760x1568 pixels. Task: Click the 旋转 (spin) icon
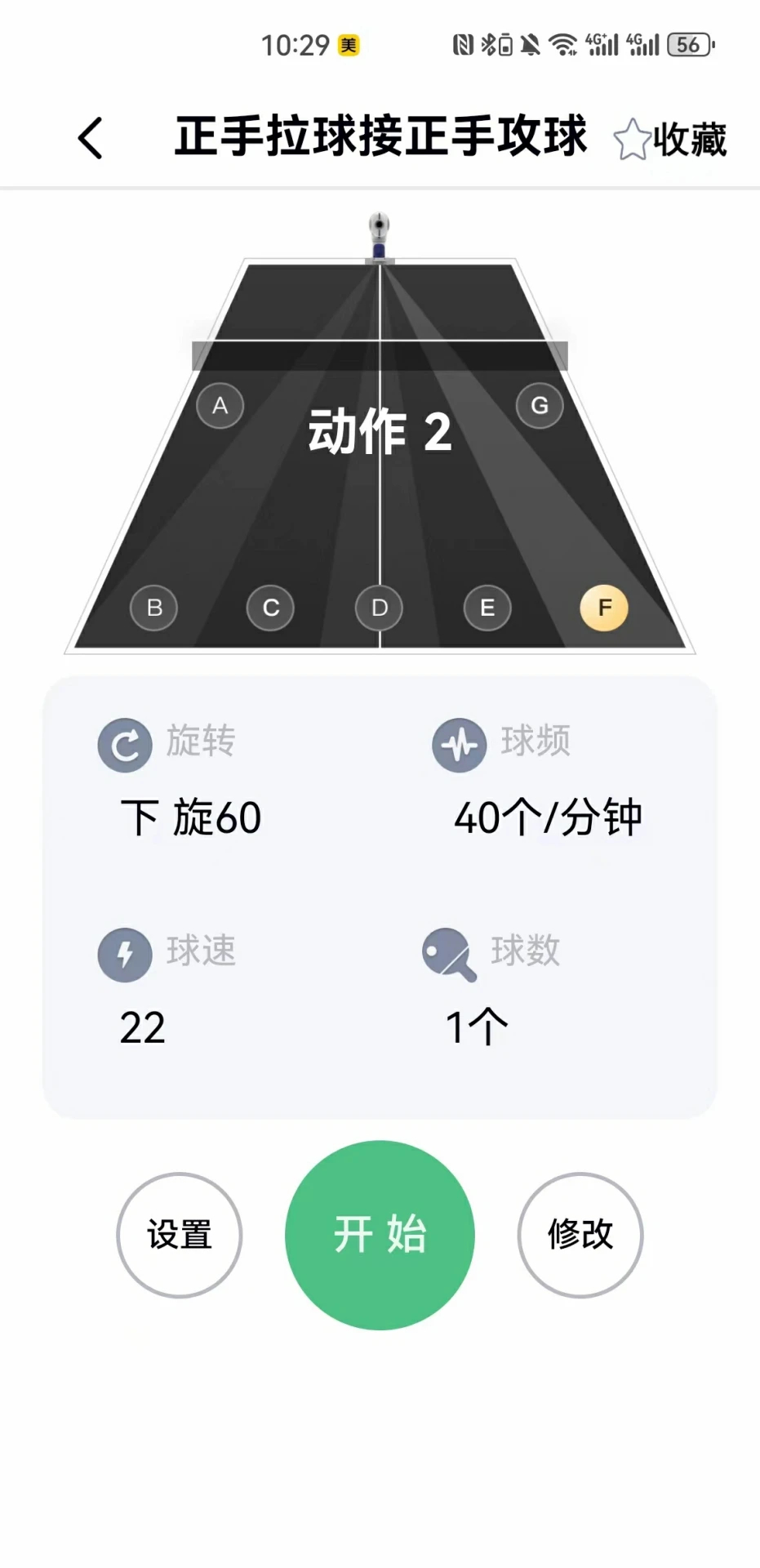point(124,744)
